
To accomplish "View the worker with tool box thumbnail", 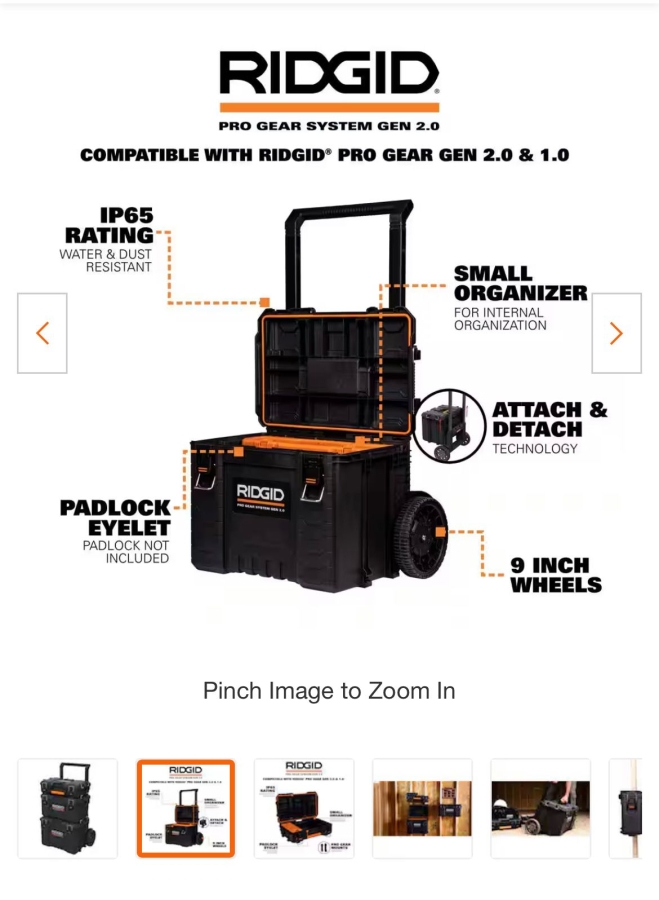I will pyautogui.click(x=540, y=808).
